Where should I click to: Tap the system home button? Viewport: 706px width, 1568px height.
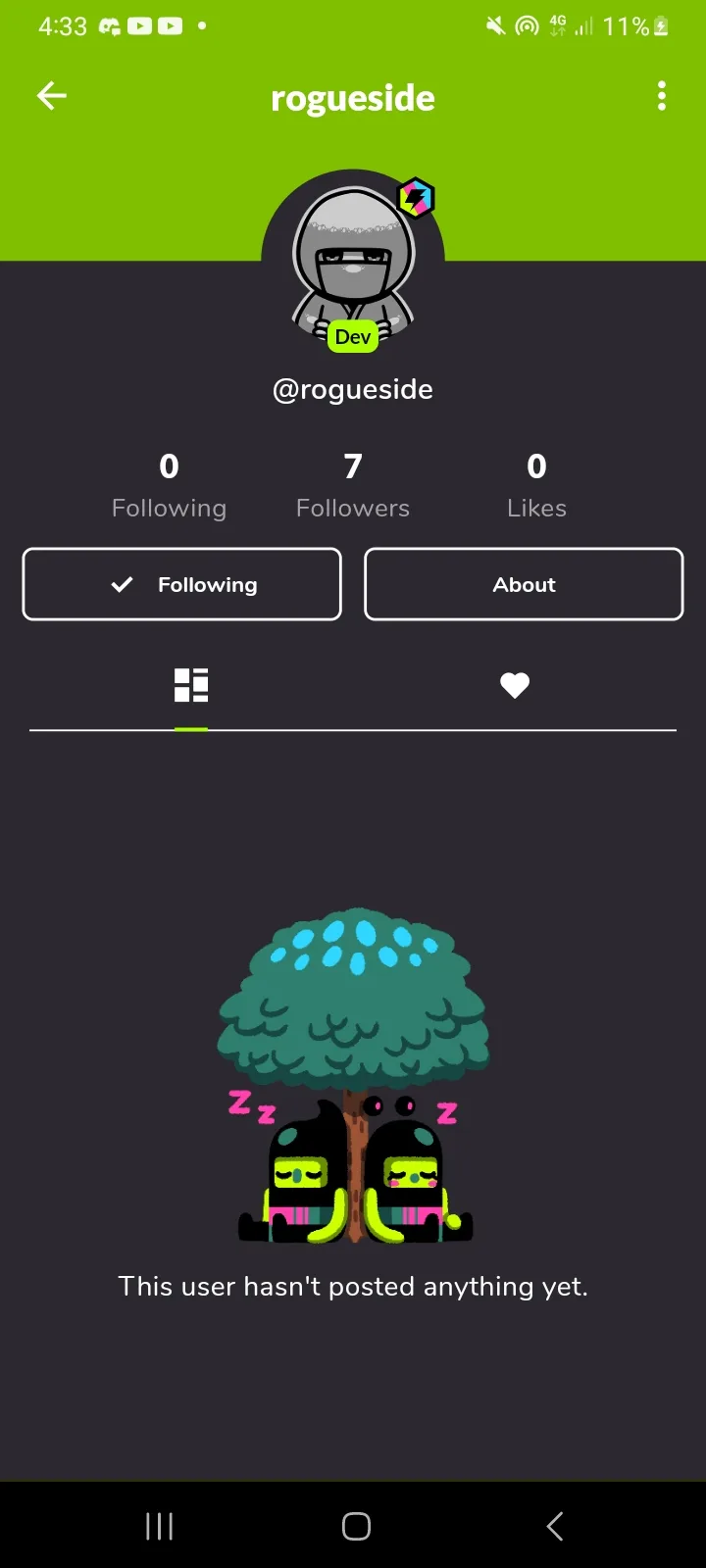click(356, 1526)
